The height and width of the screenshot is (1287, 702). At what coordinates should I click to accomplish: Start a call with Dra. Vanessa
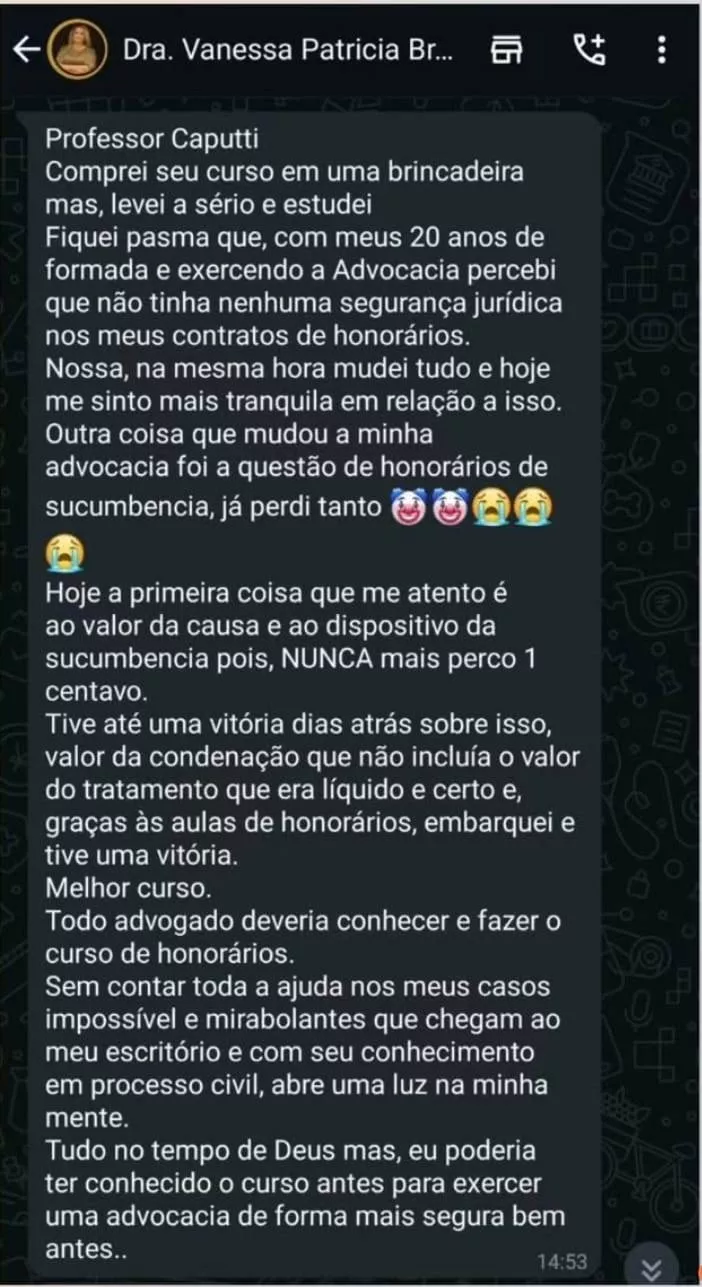pos(590,49)
